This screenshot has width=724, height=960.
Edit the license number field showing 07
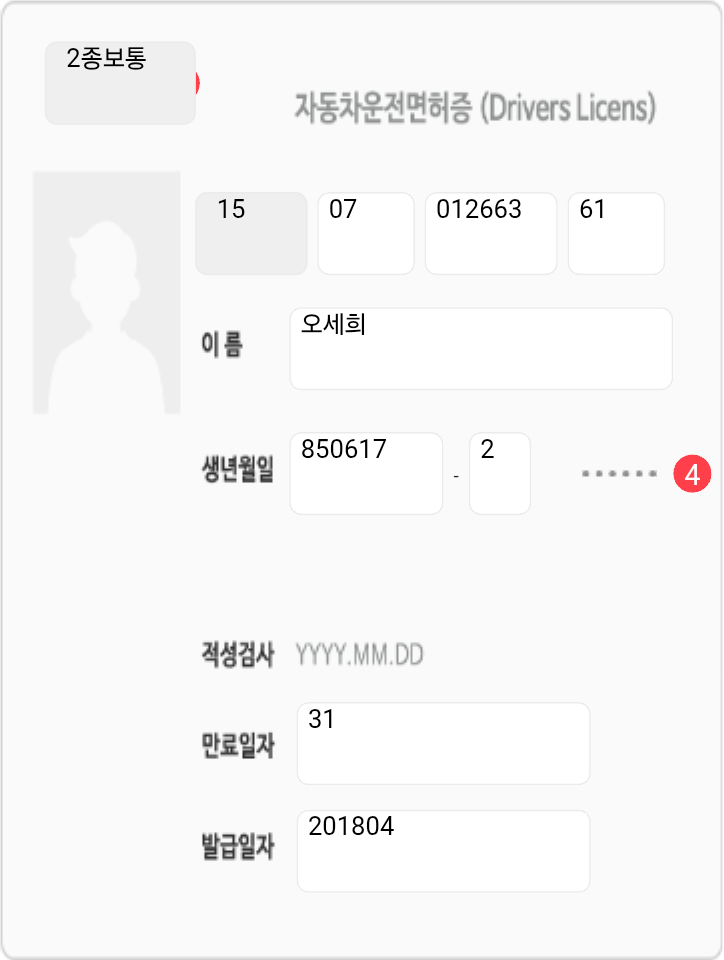(x=366, y=233)
